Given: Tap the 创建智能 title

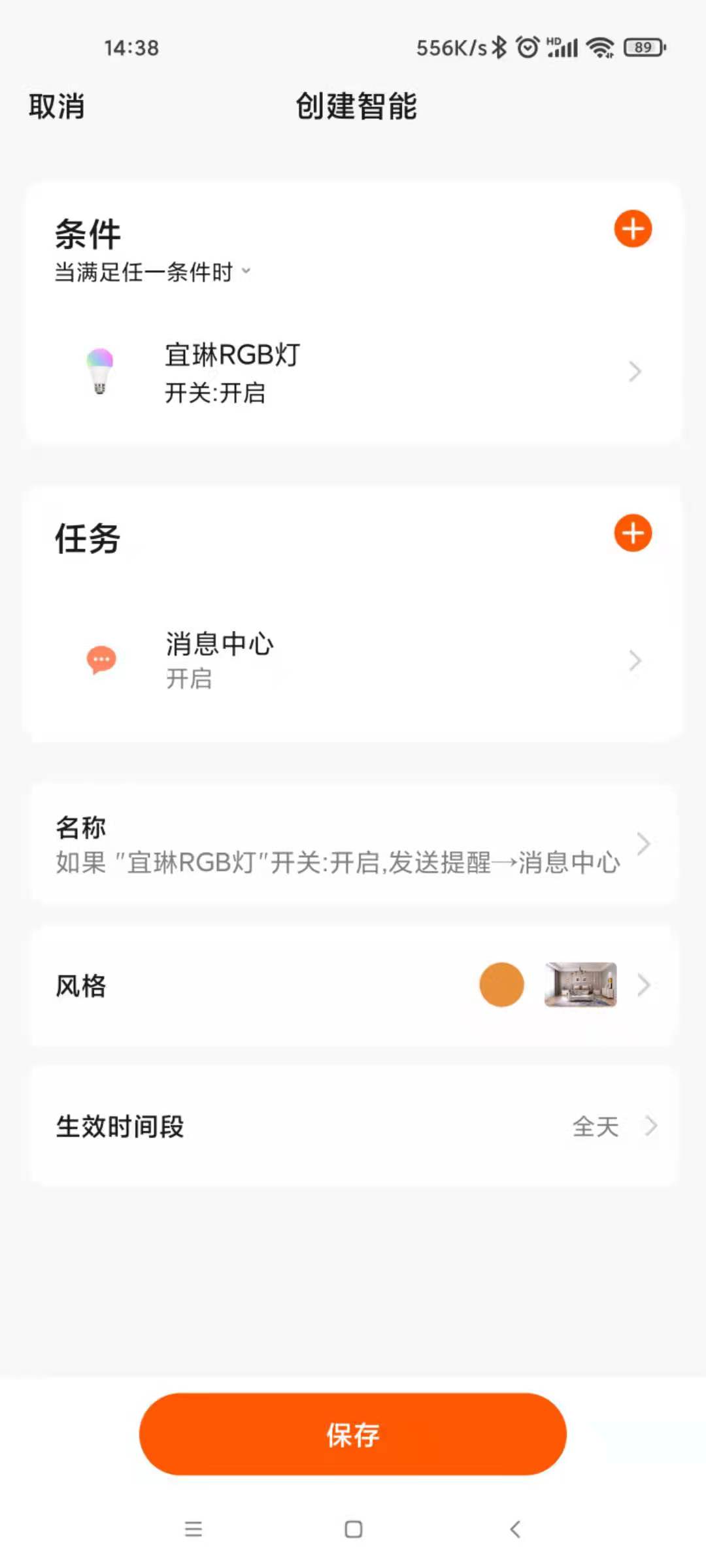Looking at the screenshot, I should tap(356, 106).
